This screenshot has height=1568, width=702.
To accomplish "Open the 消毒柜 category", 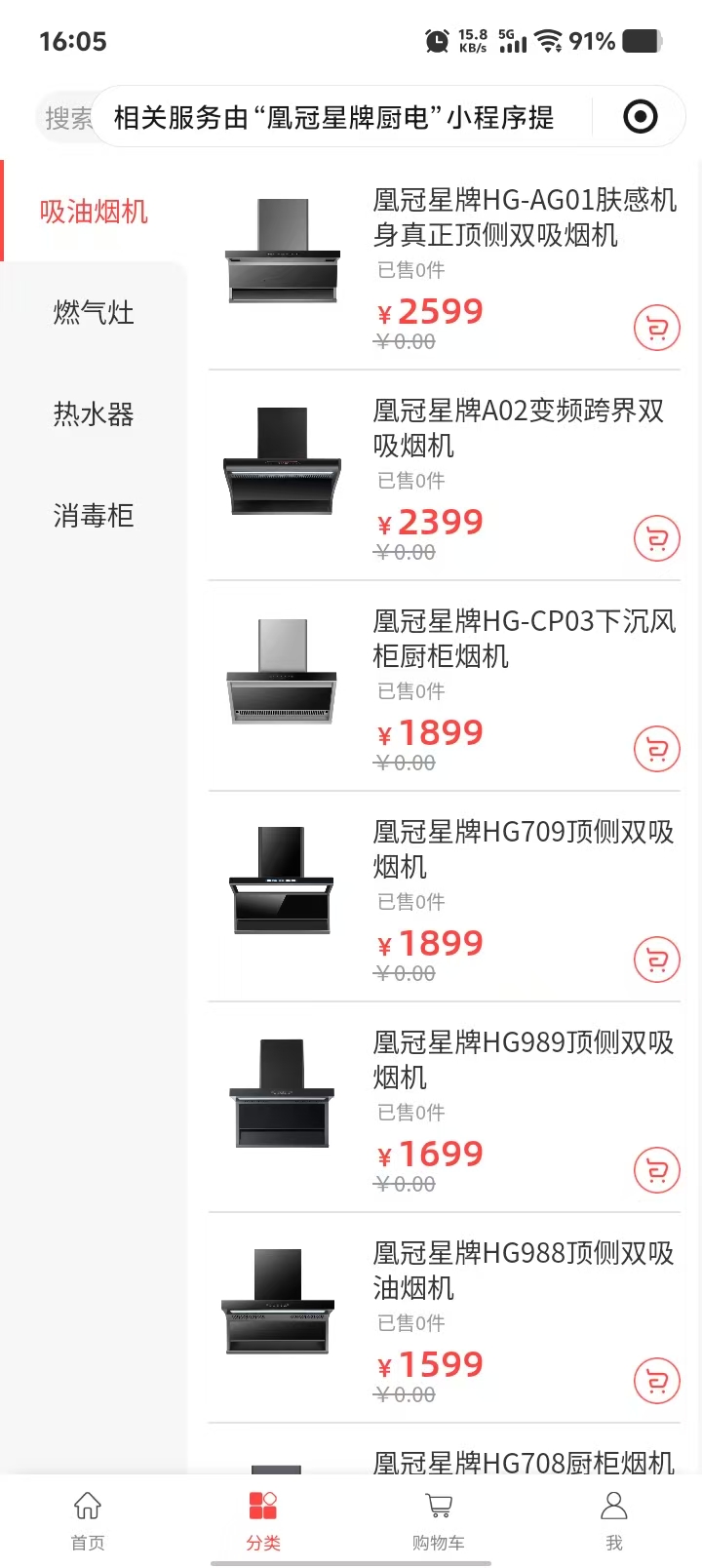I will pos(94,516).
